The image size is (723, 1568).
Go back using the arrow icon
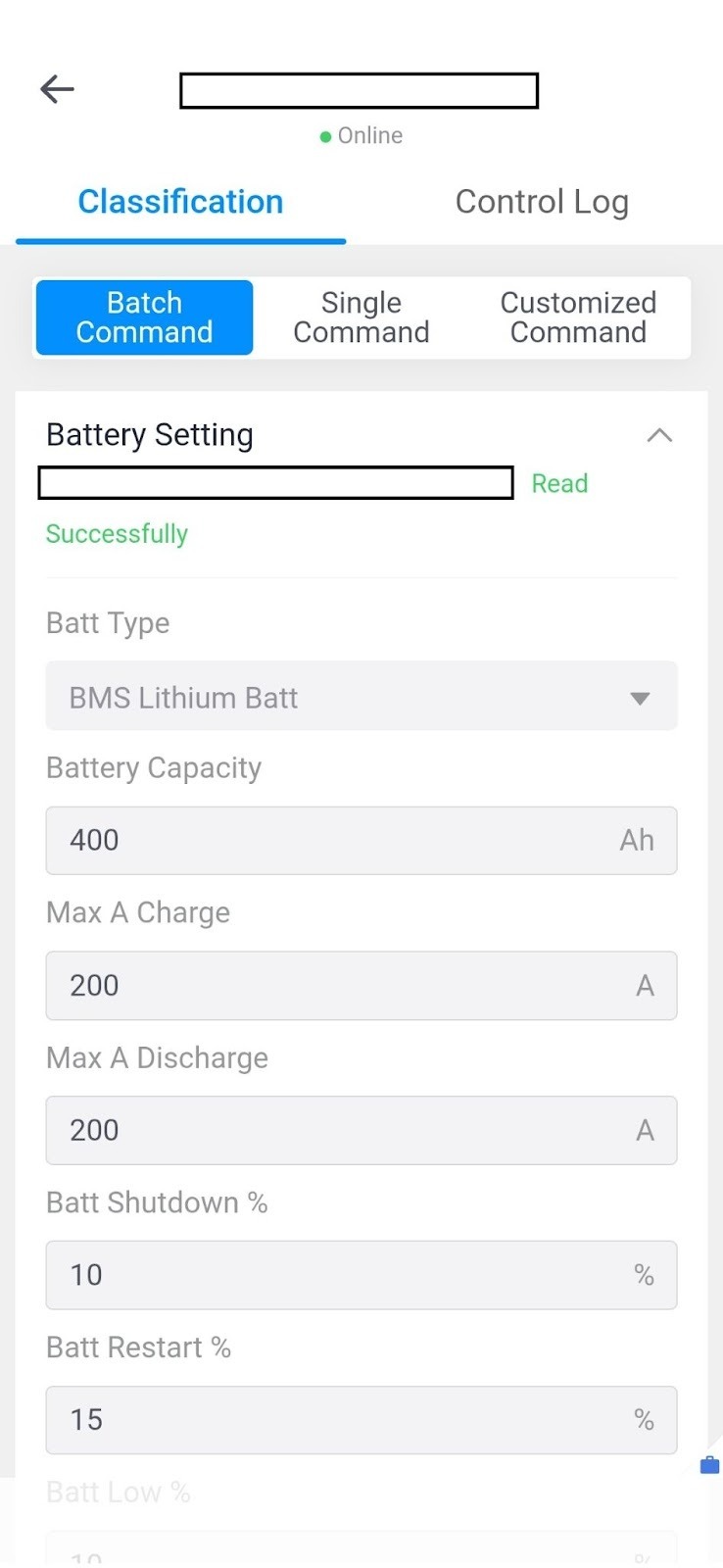point(57,90)
